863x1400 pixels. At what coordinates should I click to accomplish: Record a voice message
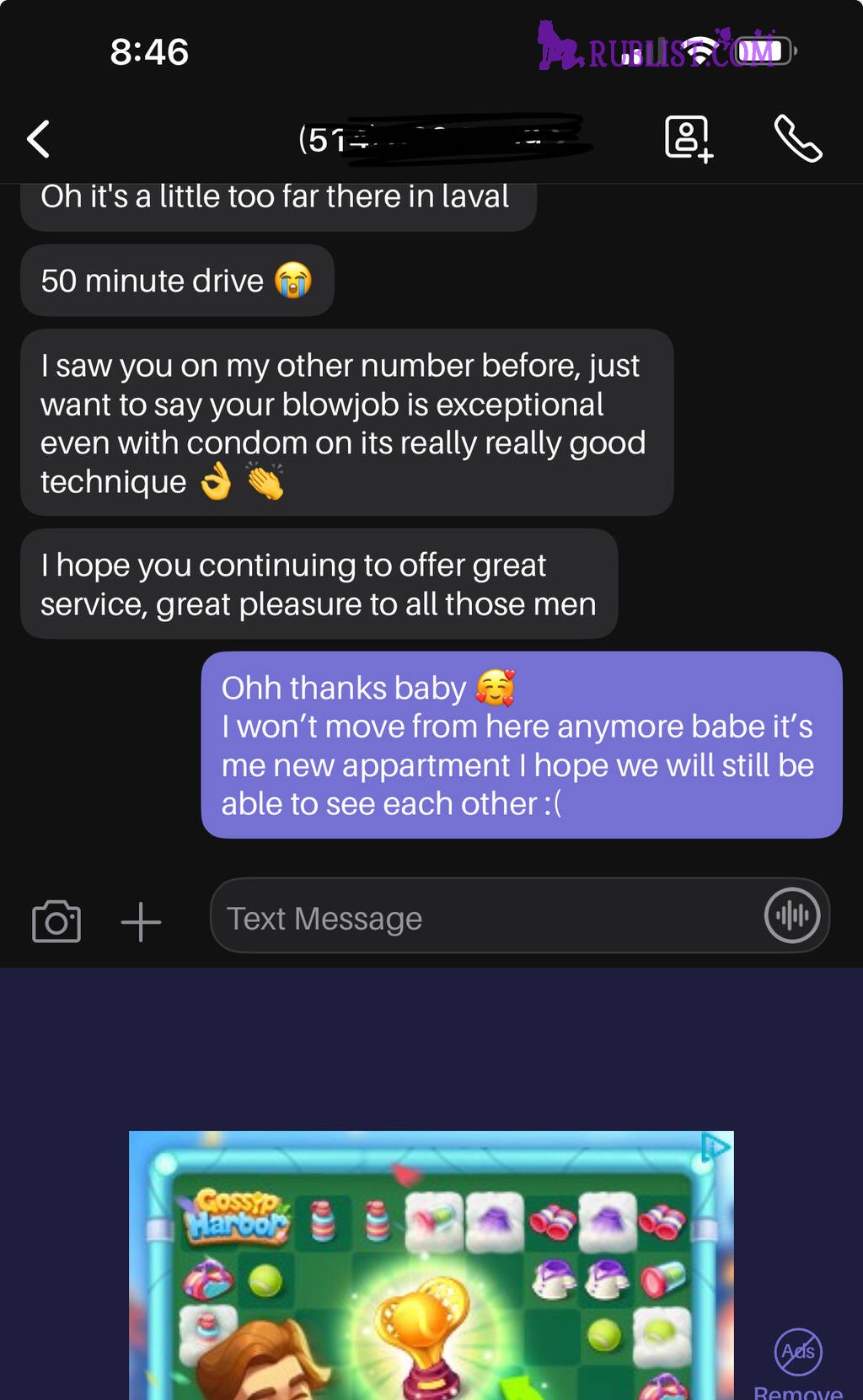pos(791,915)
